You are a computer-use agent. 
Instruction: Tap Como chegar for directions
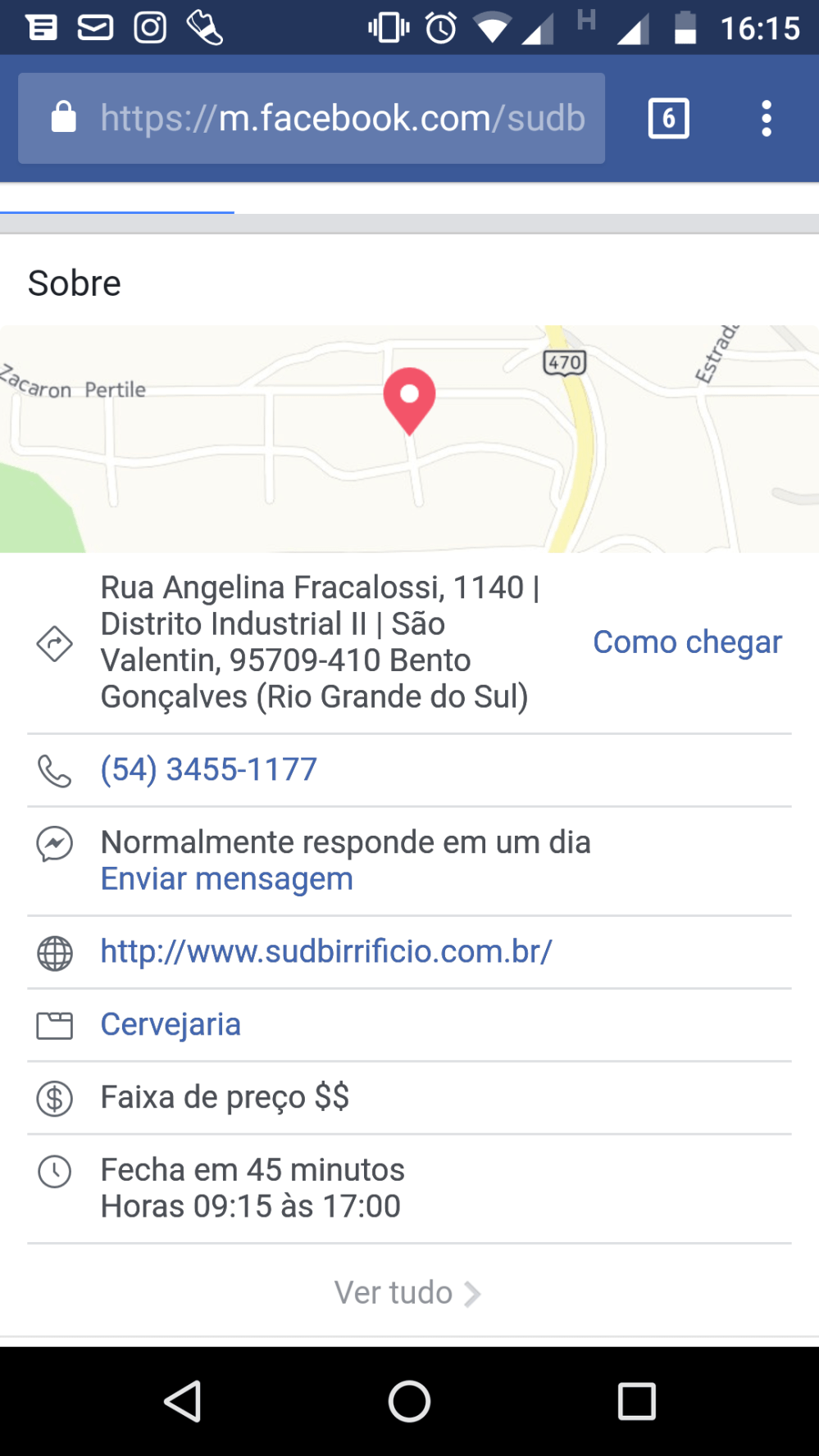click(687, 642)
